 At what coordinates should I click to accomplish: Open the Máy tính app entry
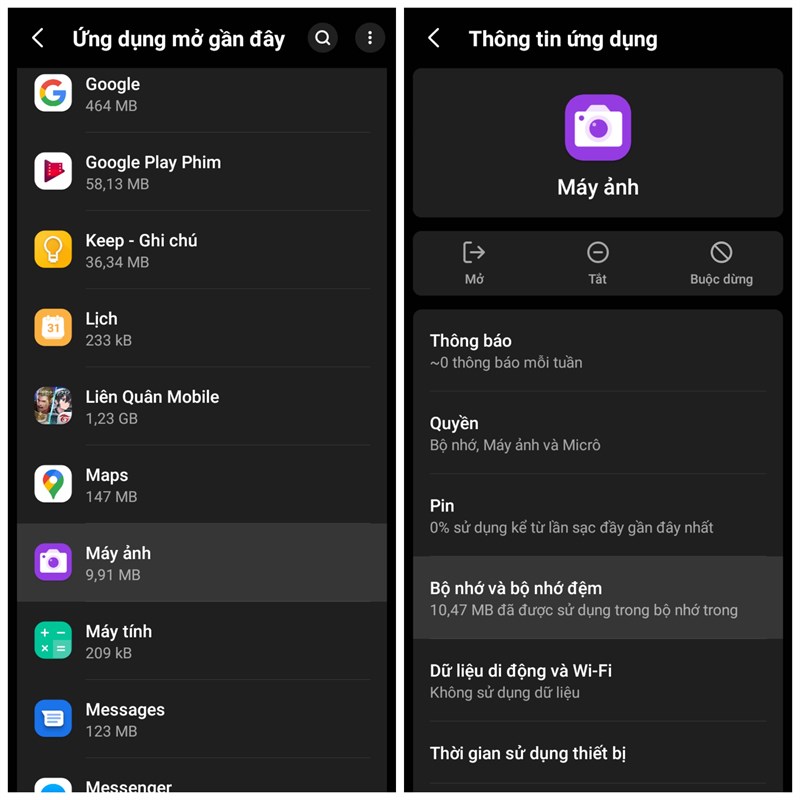point(200,641)
